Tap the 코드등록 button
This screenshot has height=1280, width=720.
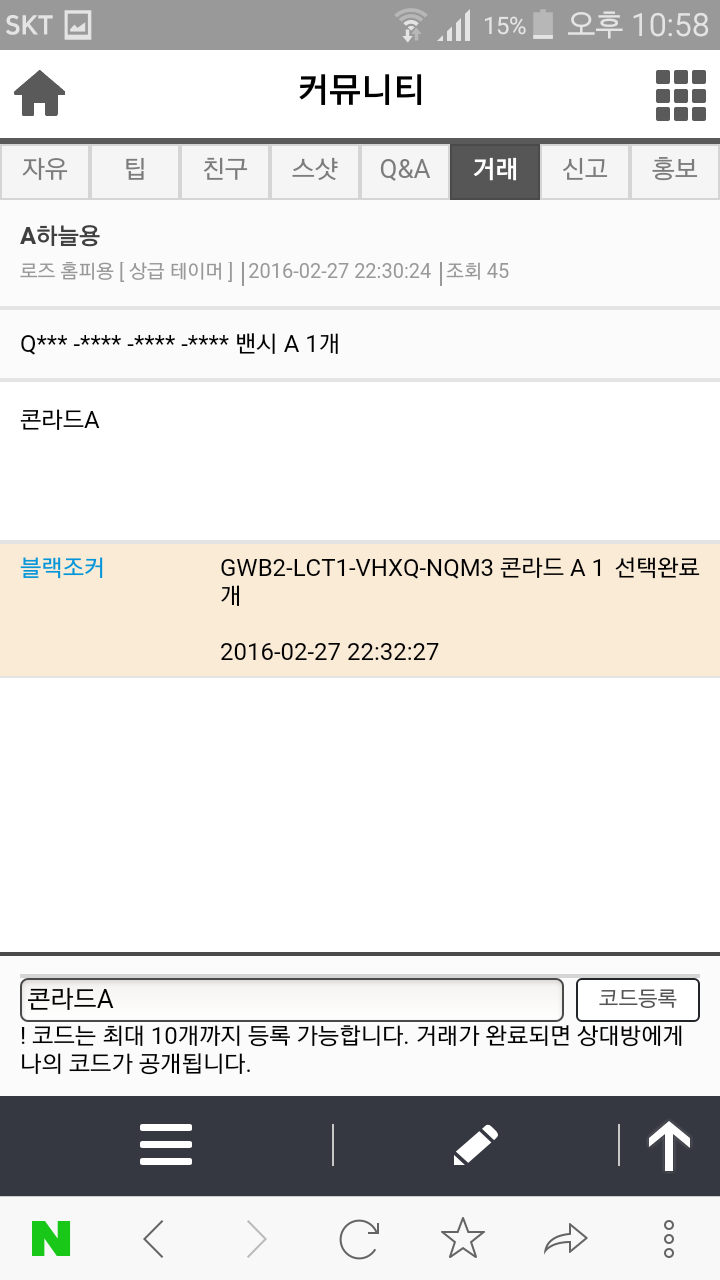coord(638,999)
